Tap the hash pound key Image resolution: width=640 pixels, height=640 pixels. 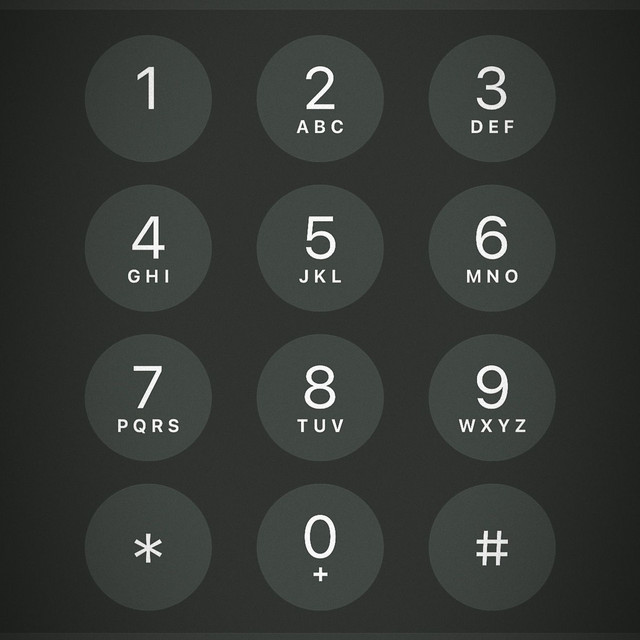point(491,546)
